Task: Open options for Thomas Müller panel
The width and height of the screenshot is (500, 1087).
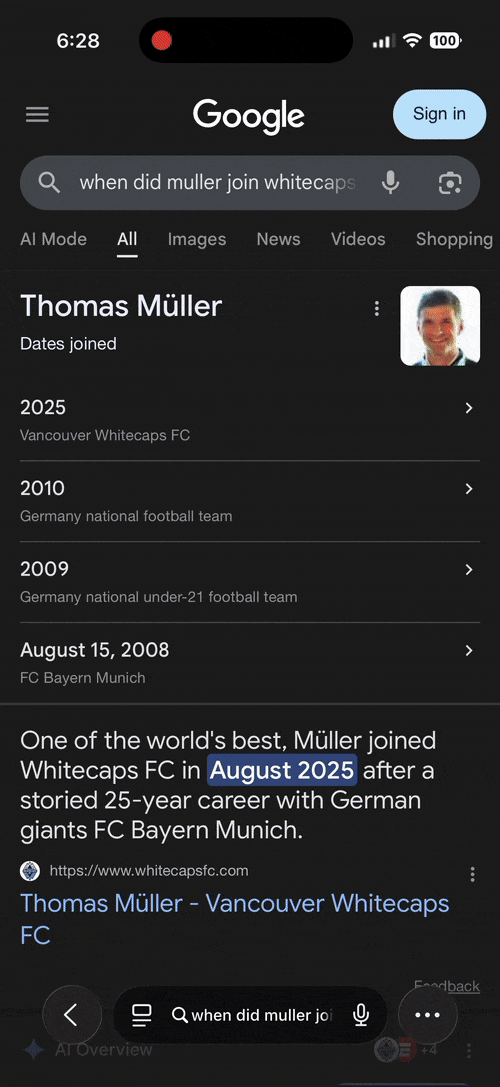Action: click(377, 308)
